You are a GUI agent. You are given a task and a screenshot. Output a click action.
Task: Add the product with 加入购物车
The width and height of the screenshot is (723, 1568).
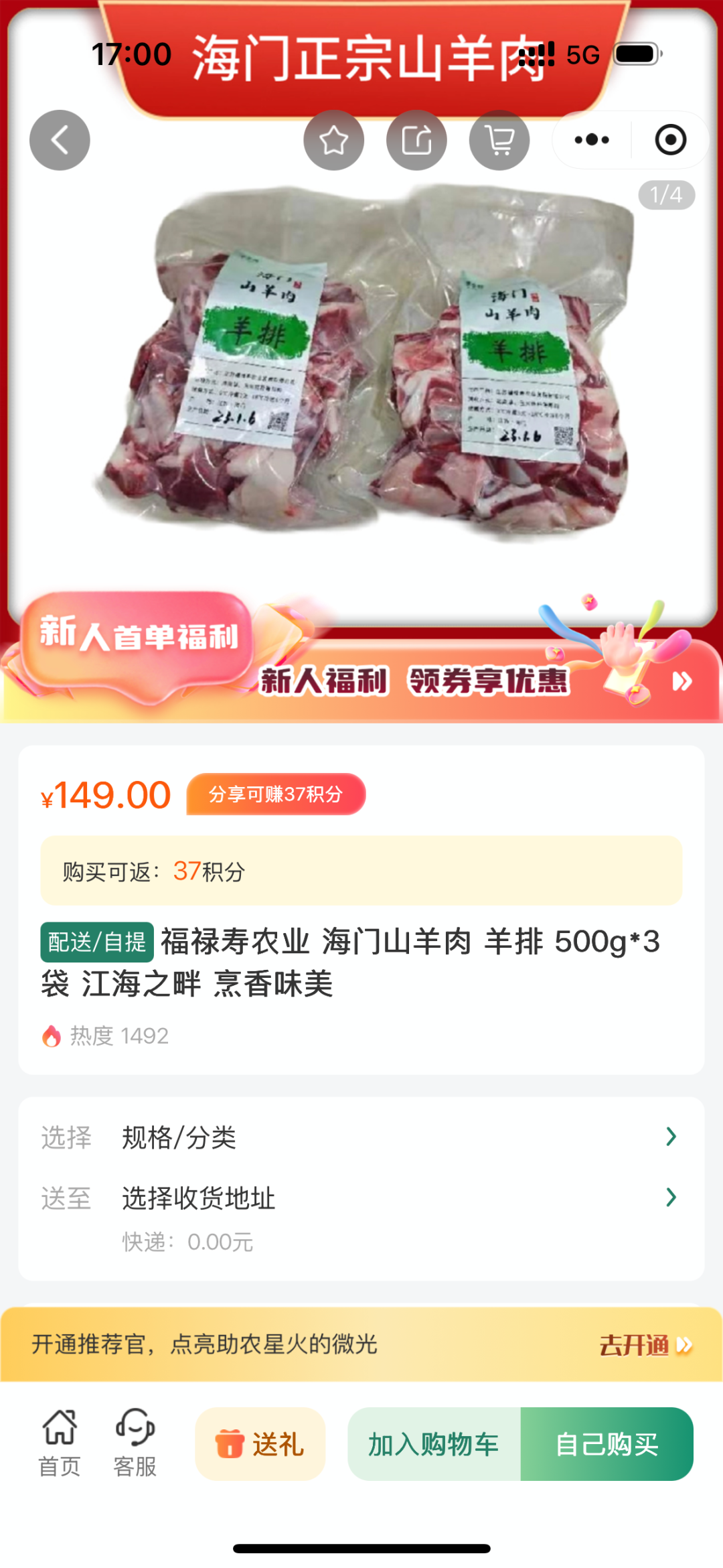click(x=434, y=1444)
